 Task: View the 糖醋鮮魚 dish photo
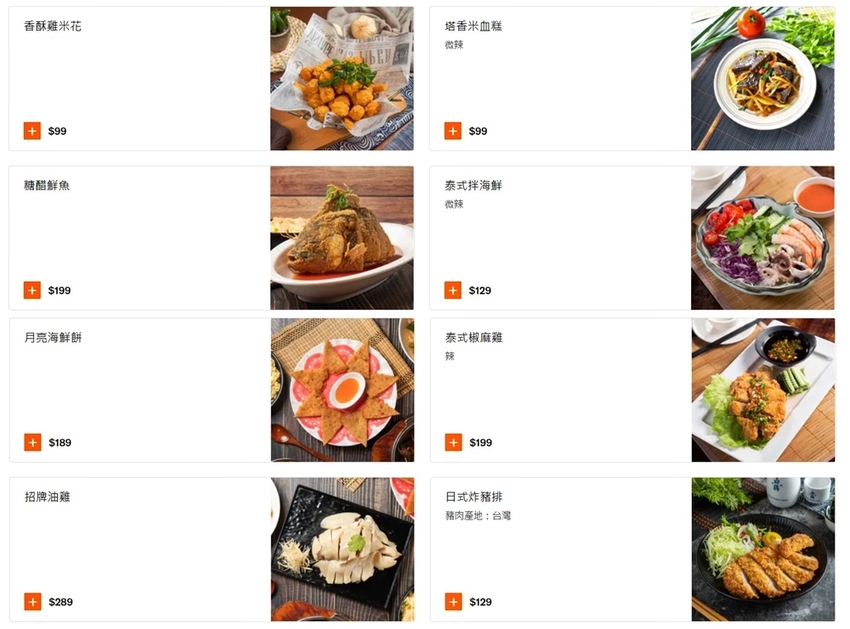342,238
